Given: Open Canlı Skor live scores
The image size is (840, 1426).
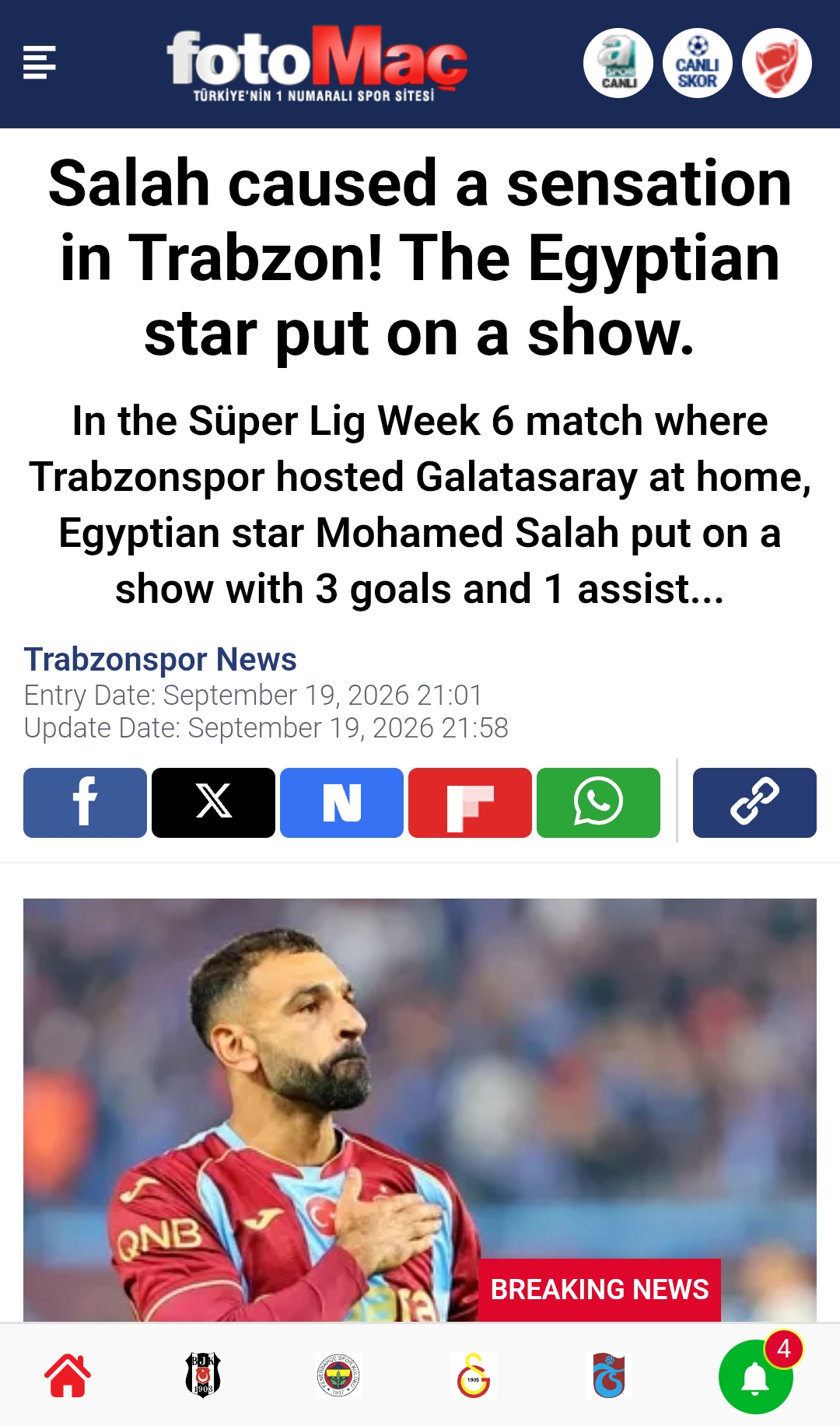Looking at the screenshot, I should (698, 63).
